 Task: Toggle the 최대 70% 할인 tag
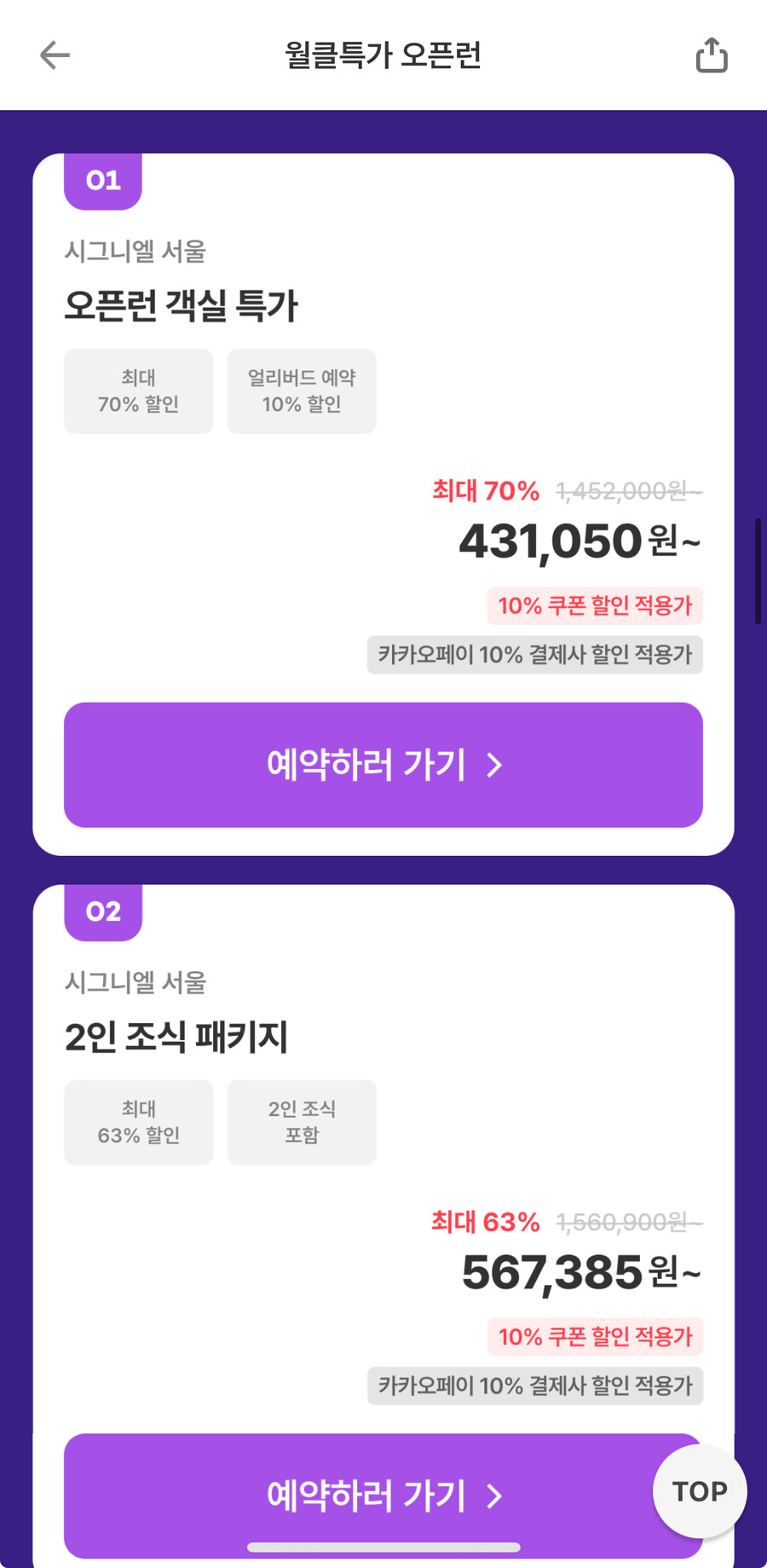coord(138,391)
